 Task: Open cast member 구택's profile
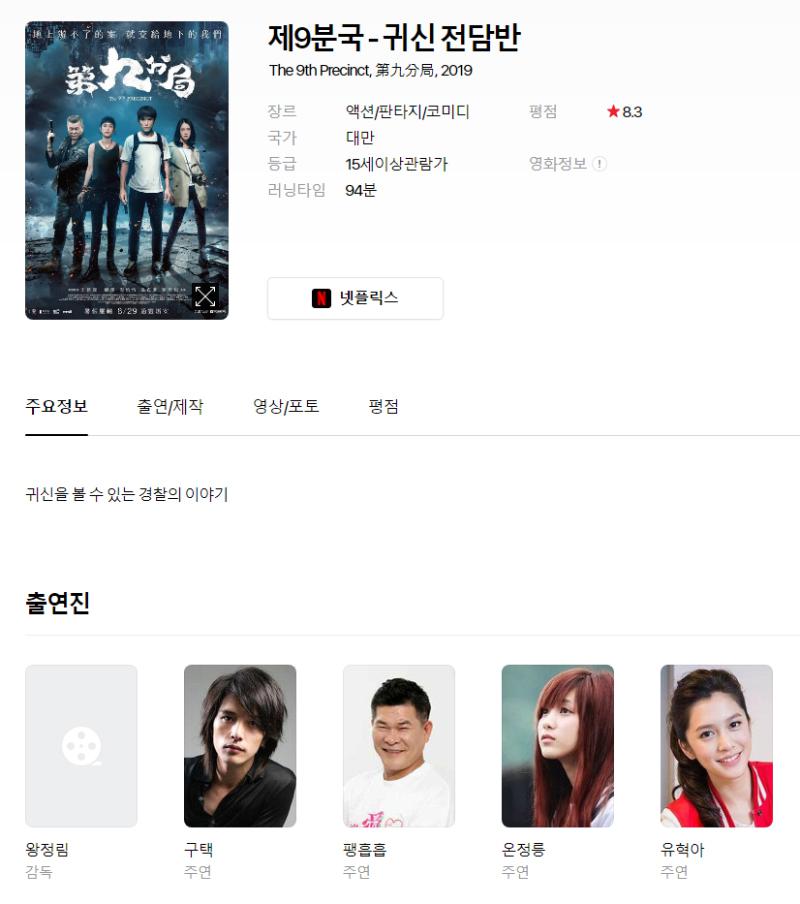click(x=240, y=746)
